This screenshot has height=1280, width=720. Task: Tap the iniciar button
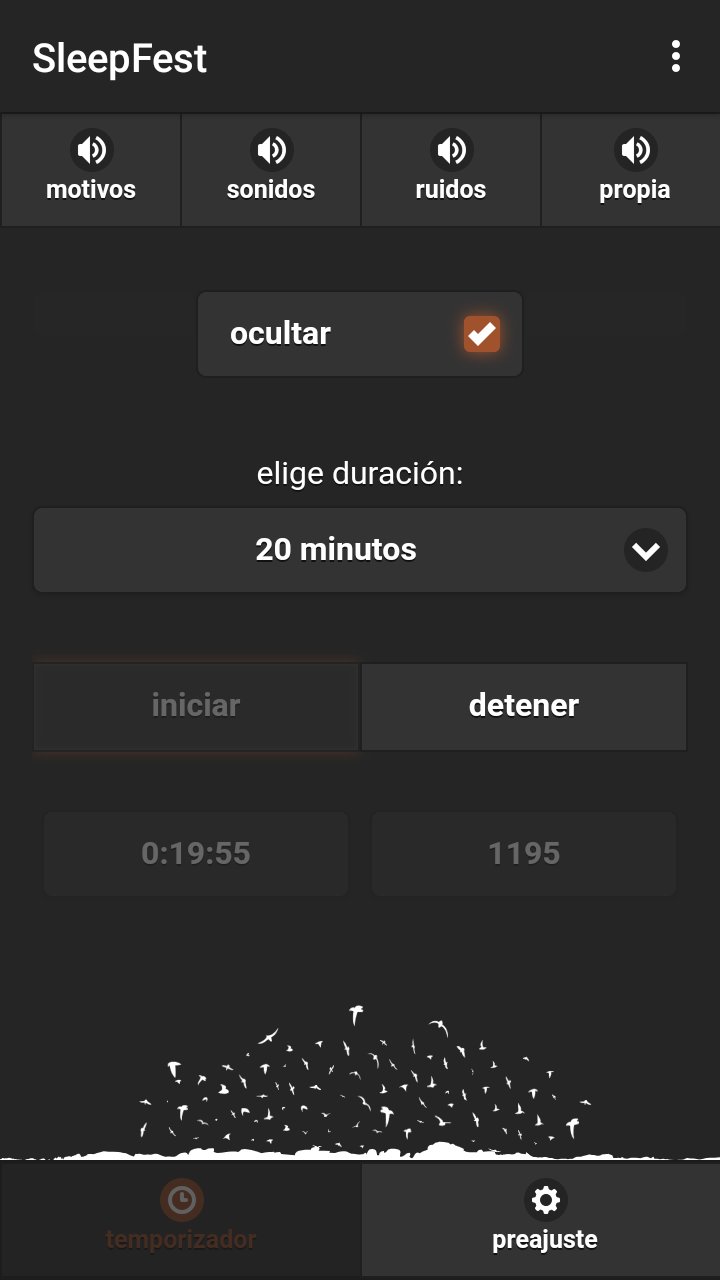(x=196, y=706)
